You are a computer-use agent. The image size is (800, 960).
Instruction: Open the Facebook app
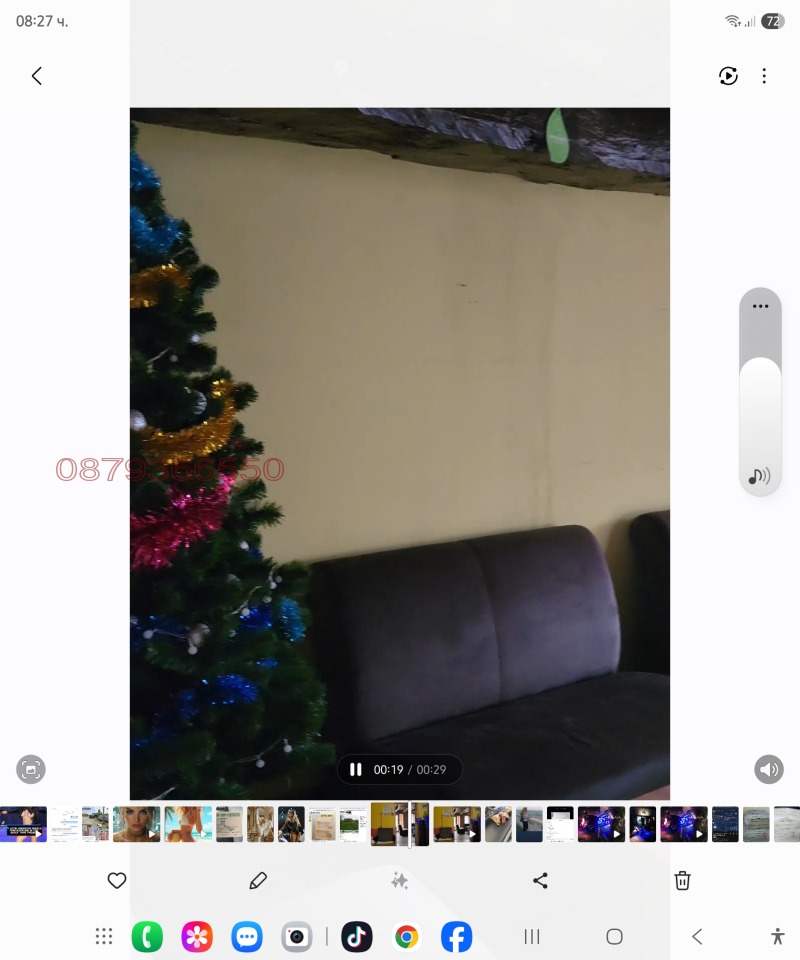[x=456, y=937]
